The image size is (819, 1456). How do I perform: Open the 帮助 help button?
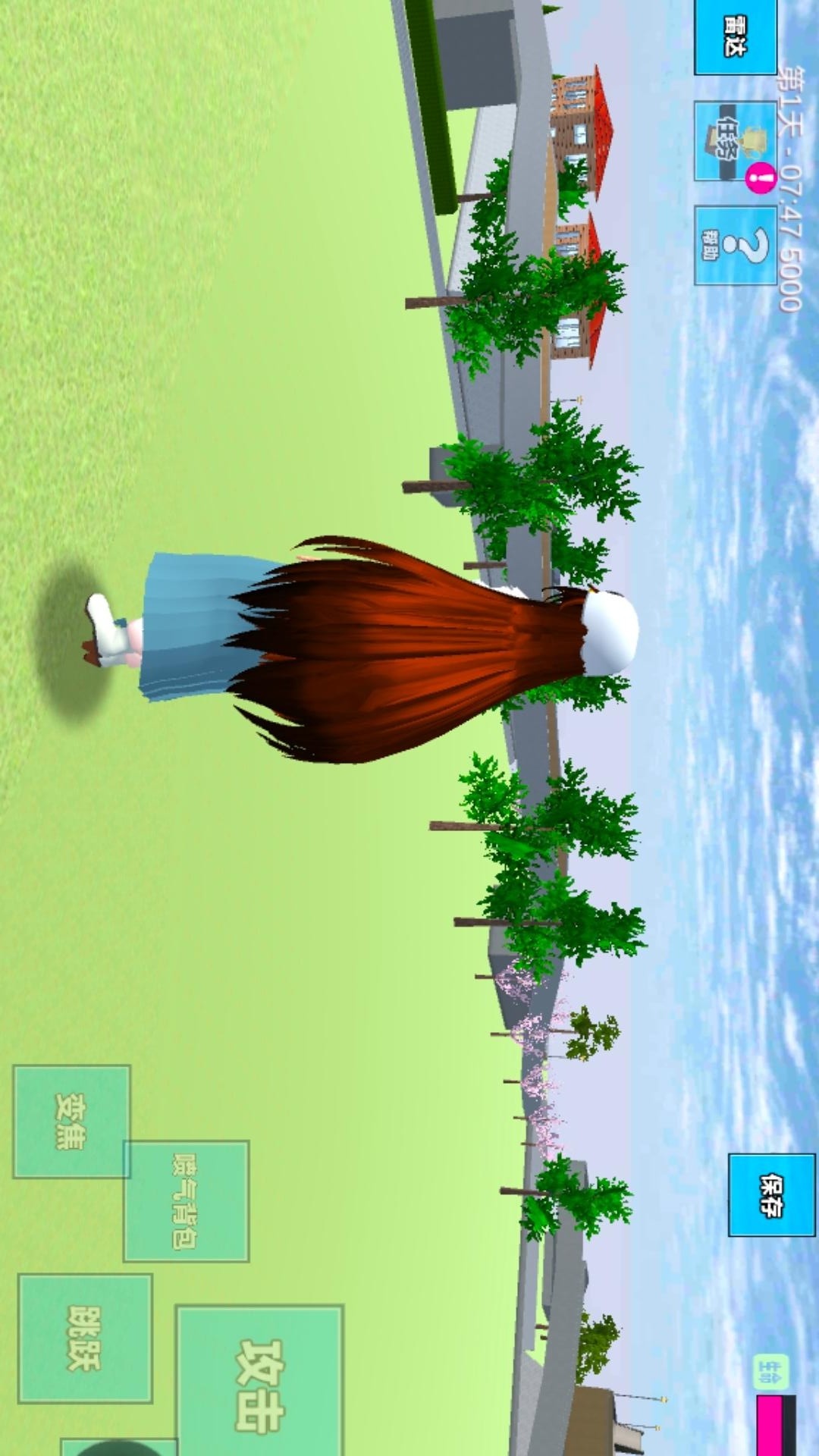pos(734,246)
